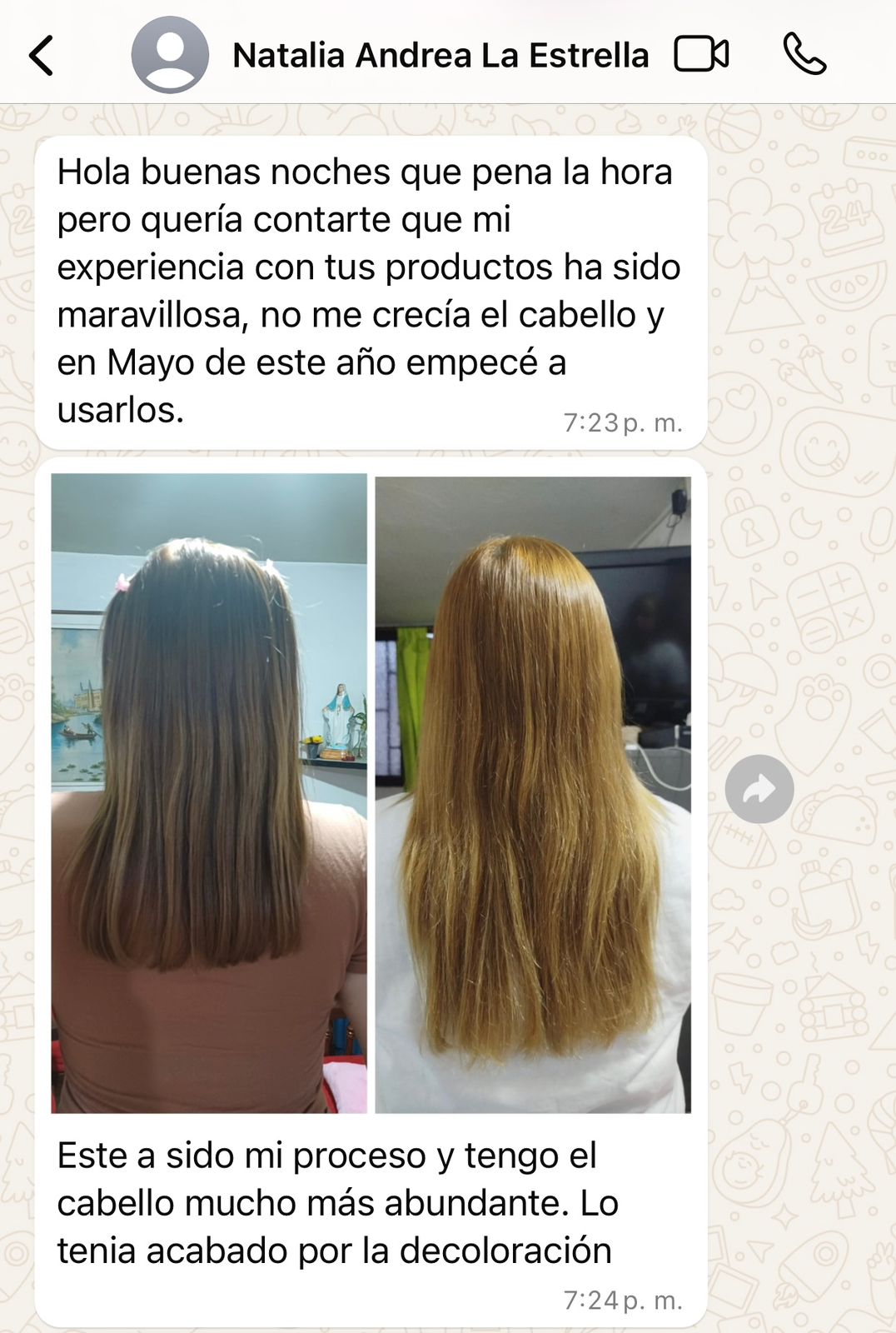
Task: Open Natalia Andrea La Estrella's contact info
Action: [x=440, y=56]
